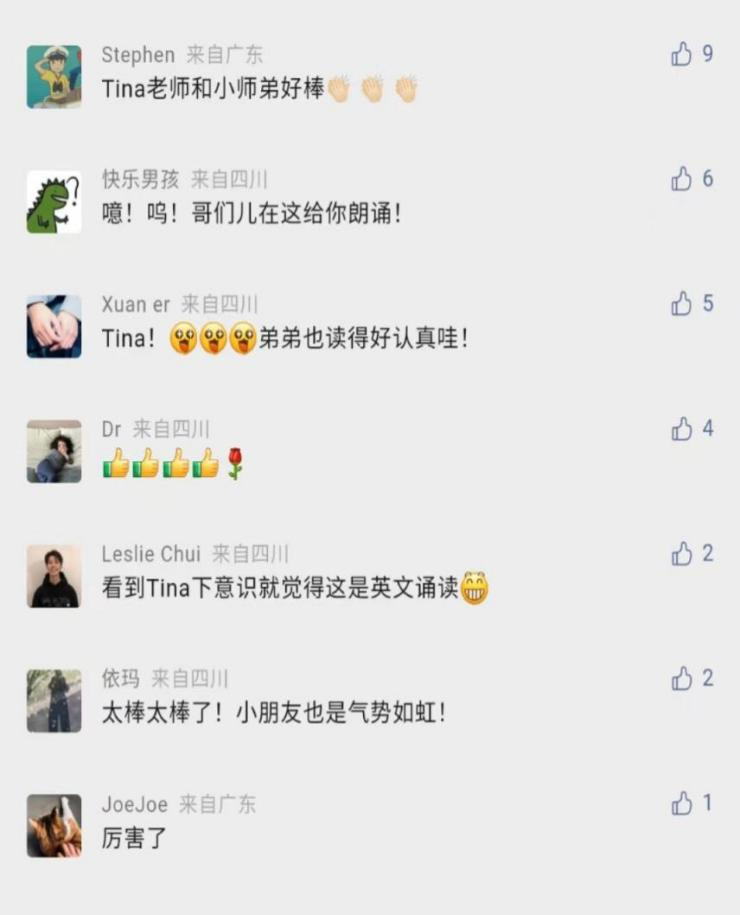Like 快乐男孩's comment
This screenshot has height=915, width=740.
coord(682,179)
